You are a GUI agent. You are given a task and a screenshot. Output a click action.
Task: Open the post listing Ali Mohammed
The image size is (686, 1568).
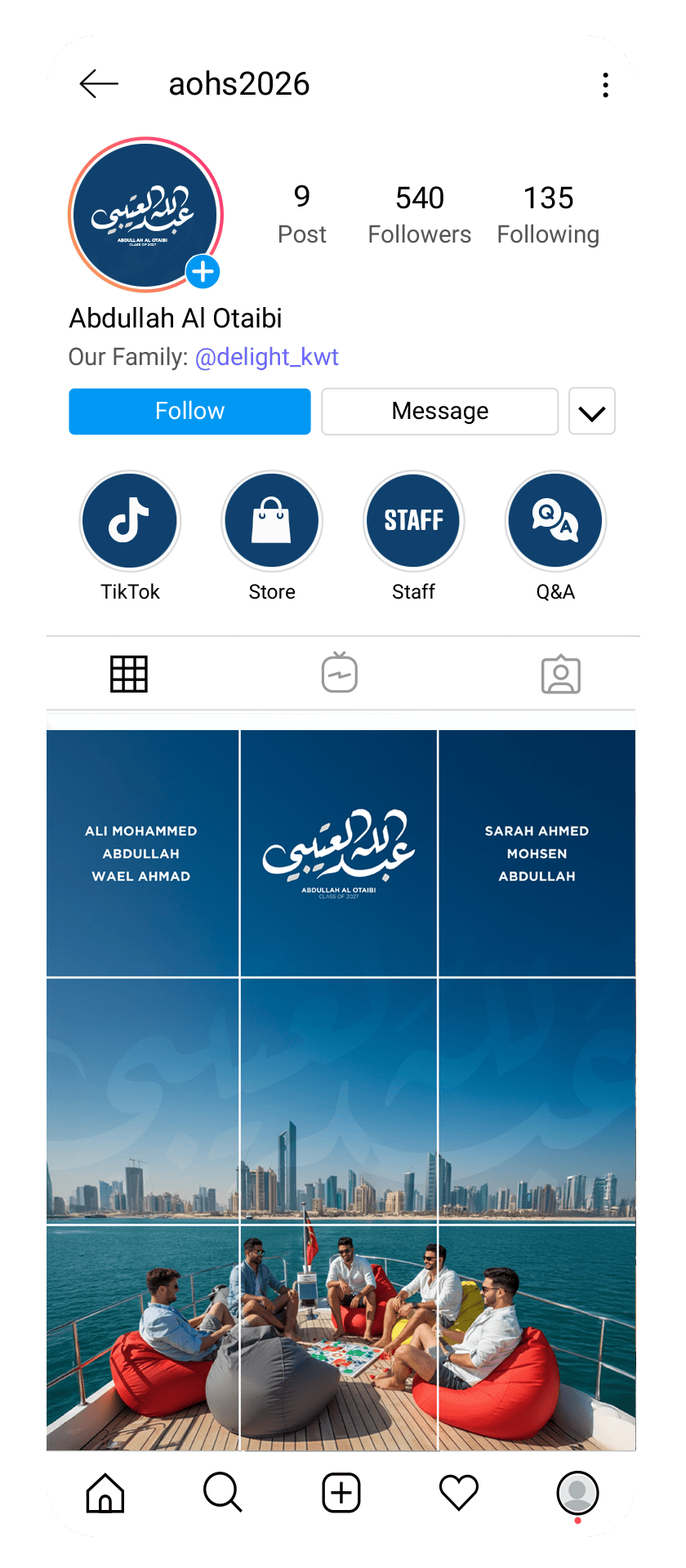coord(142,853)
